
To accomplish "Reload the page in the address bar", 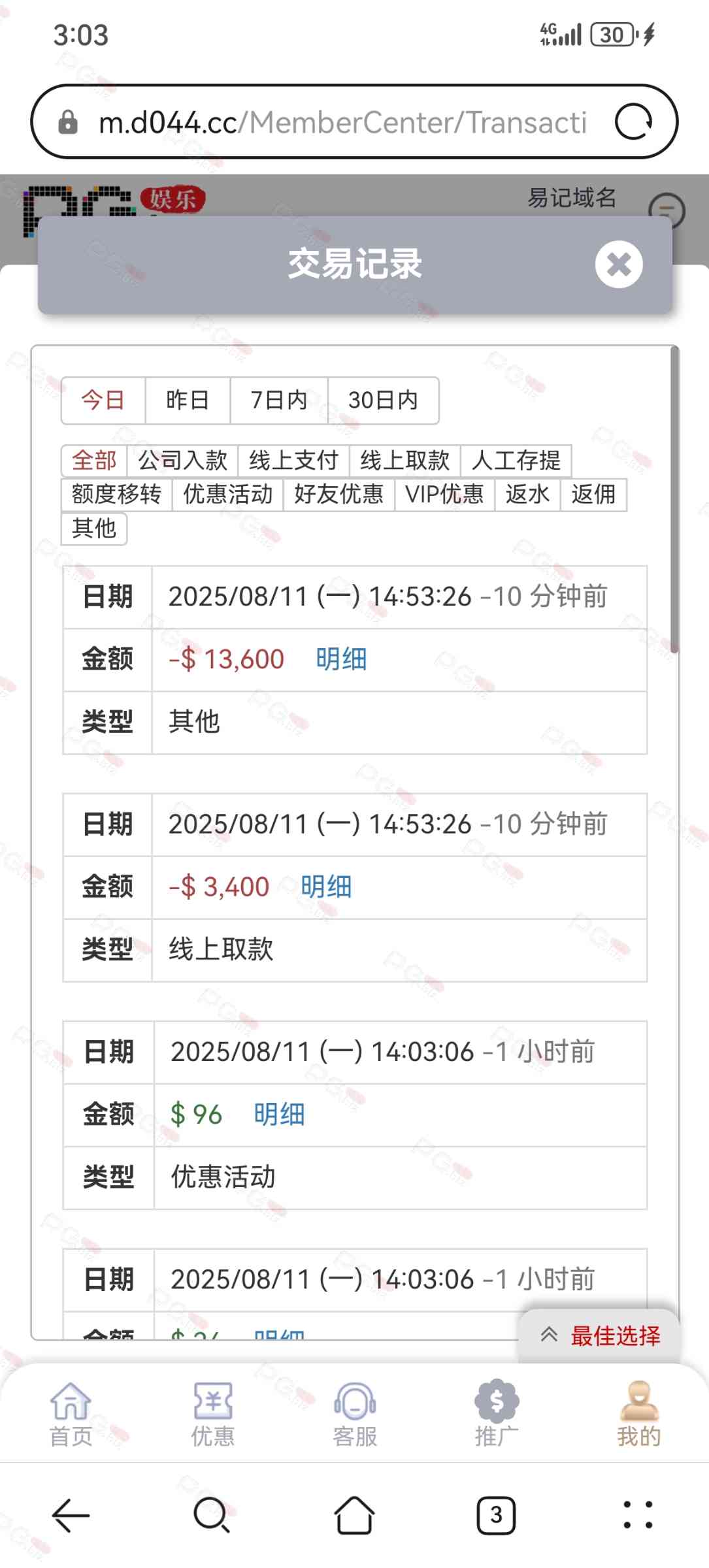I will [x=633, y=122].
